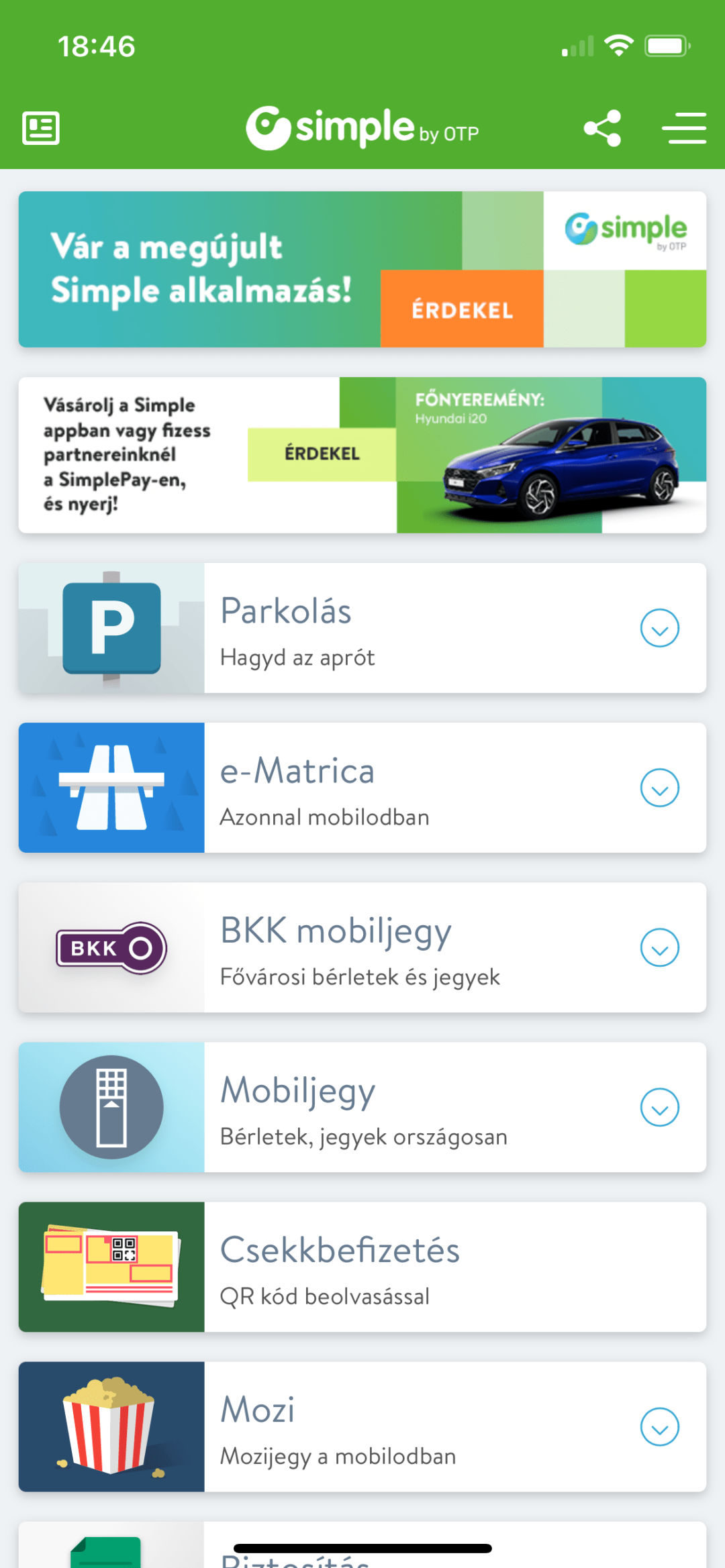Tap the Simple by OTP logo

coord(362,127)
